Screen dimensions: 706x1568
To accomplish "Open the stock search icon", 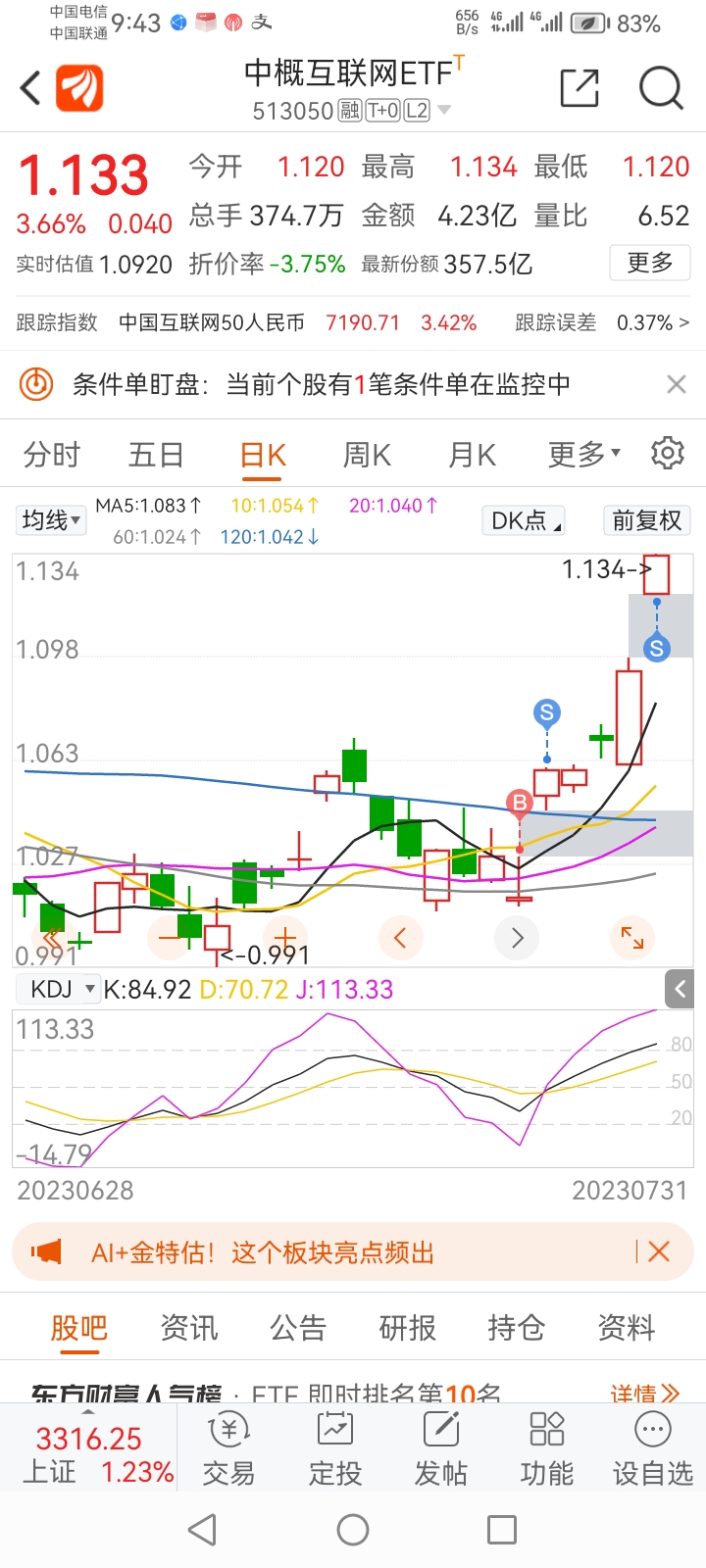I will coord(660,88).
